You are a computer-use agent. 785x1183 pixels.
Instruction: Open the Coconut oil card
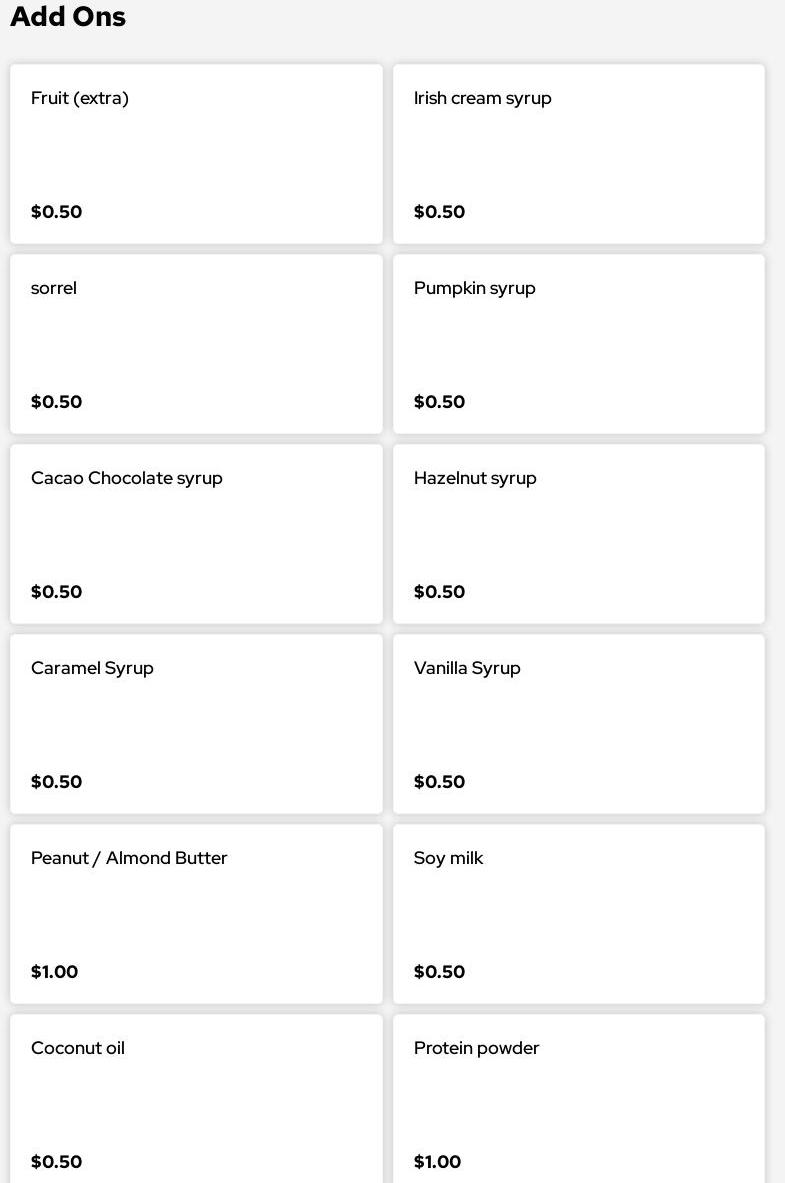tap(196, 1100)
